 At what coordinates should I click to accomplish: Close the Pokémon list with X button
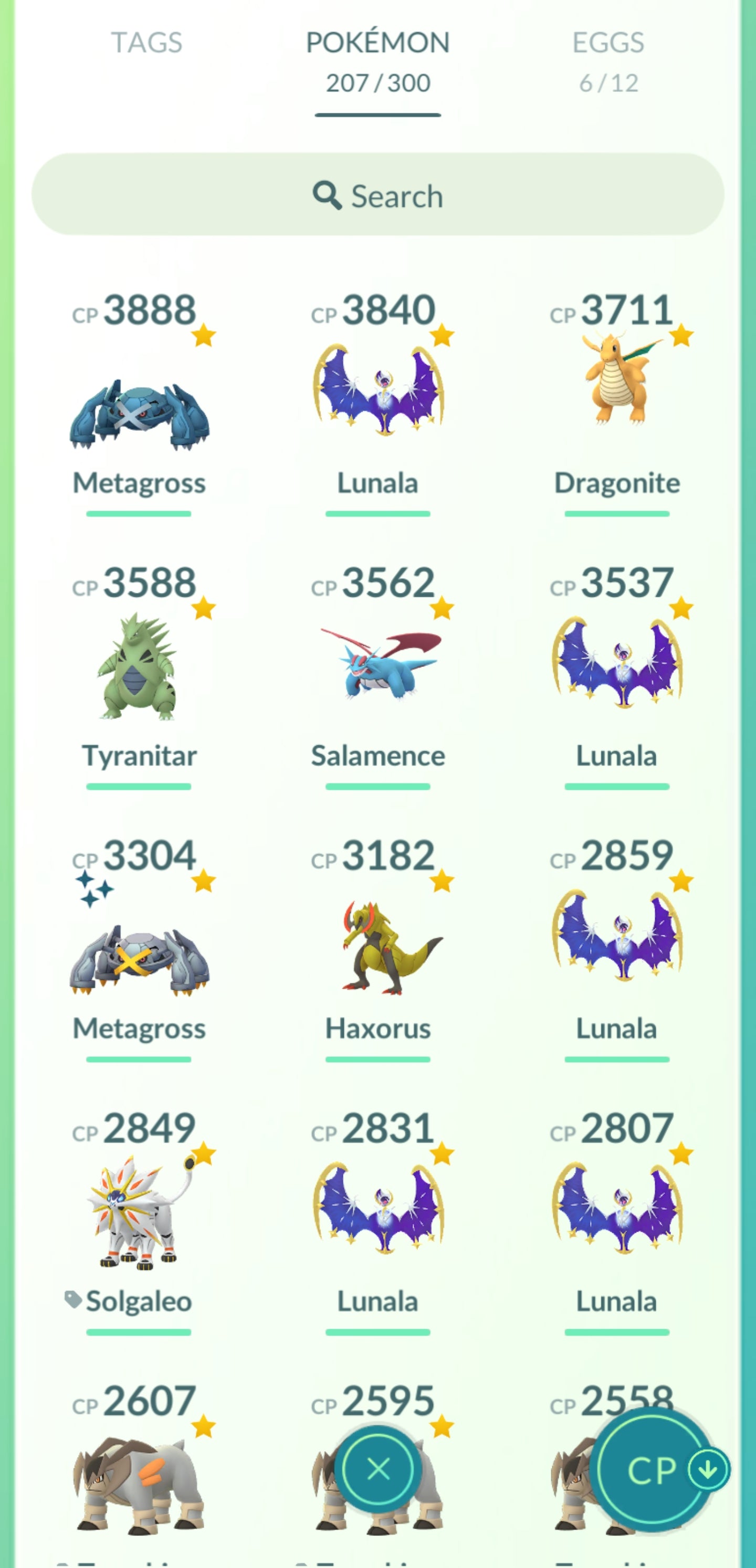point(379,1469)
